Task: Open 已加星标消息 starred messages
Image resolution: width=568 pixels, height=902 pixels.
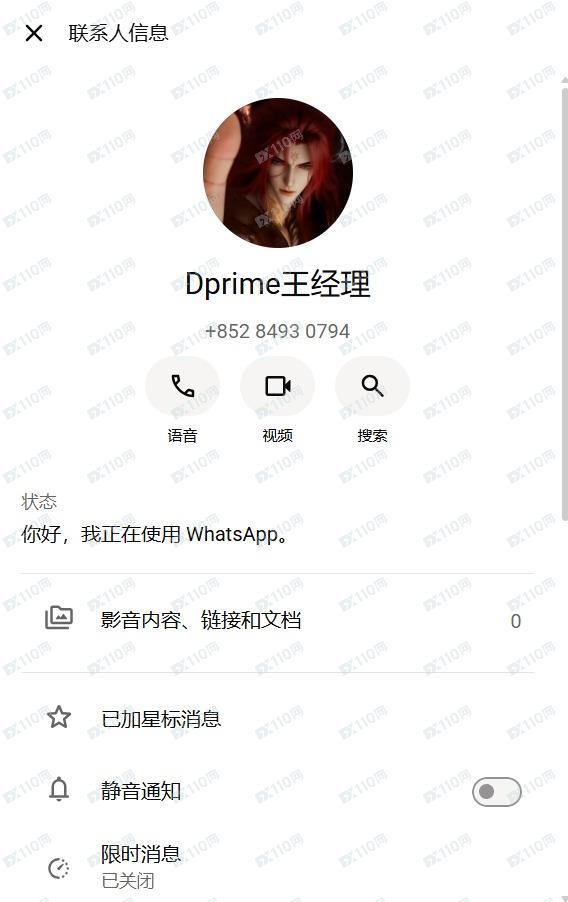Action: (x=277, y=718)
